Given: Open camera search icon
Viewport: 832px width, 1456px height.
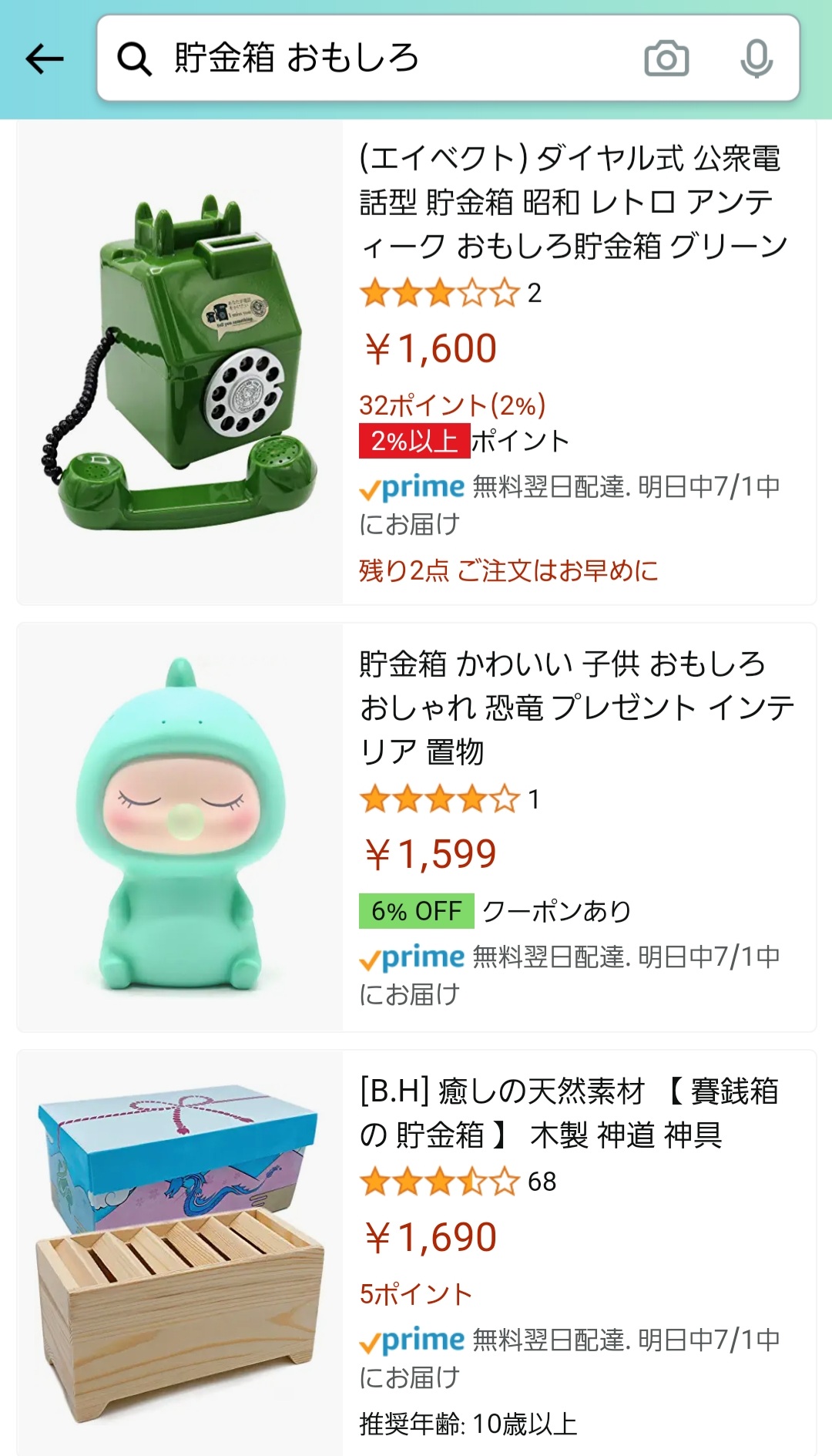Looking at the screenshot, I should pyautogui.click(x=666, y=59).
